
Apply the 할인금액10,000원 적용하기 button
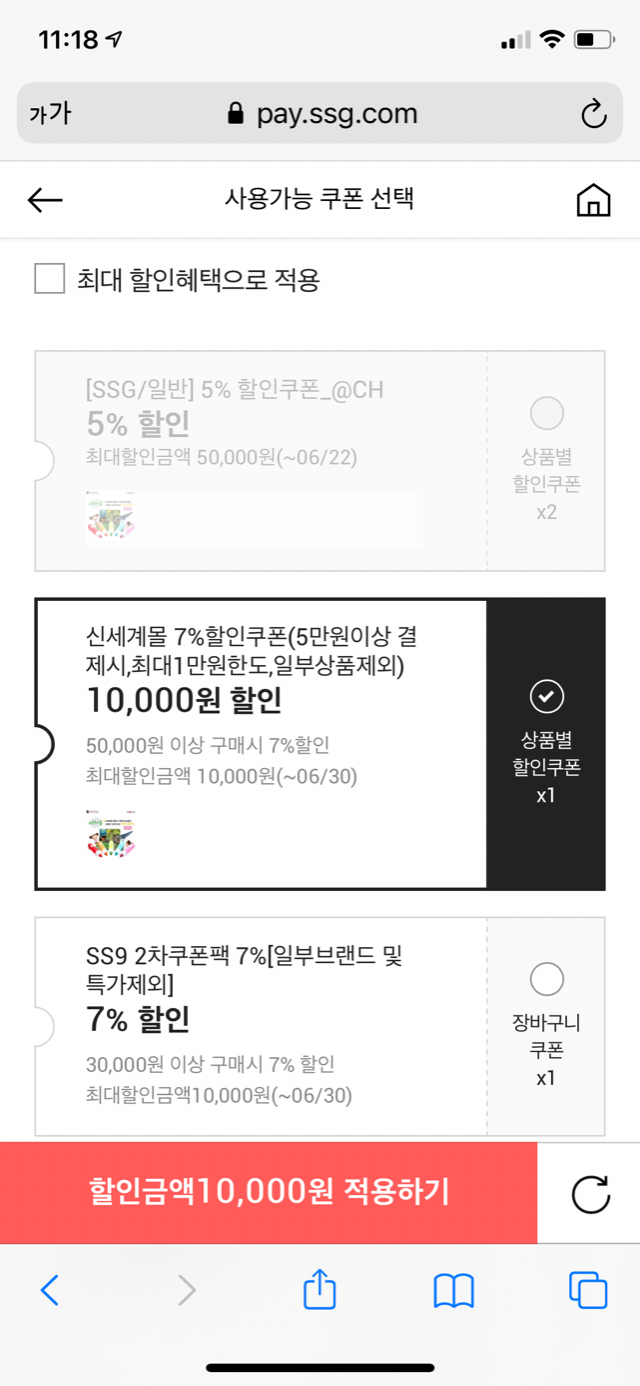(269, 1192)
